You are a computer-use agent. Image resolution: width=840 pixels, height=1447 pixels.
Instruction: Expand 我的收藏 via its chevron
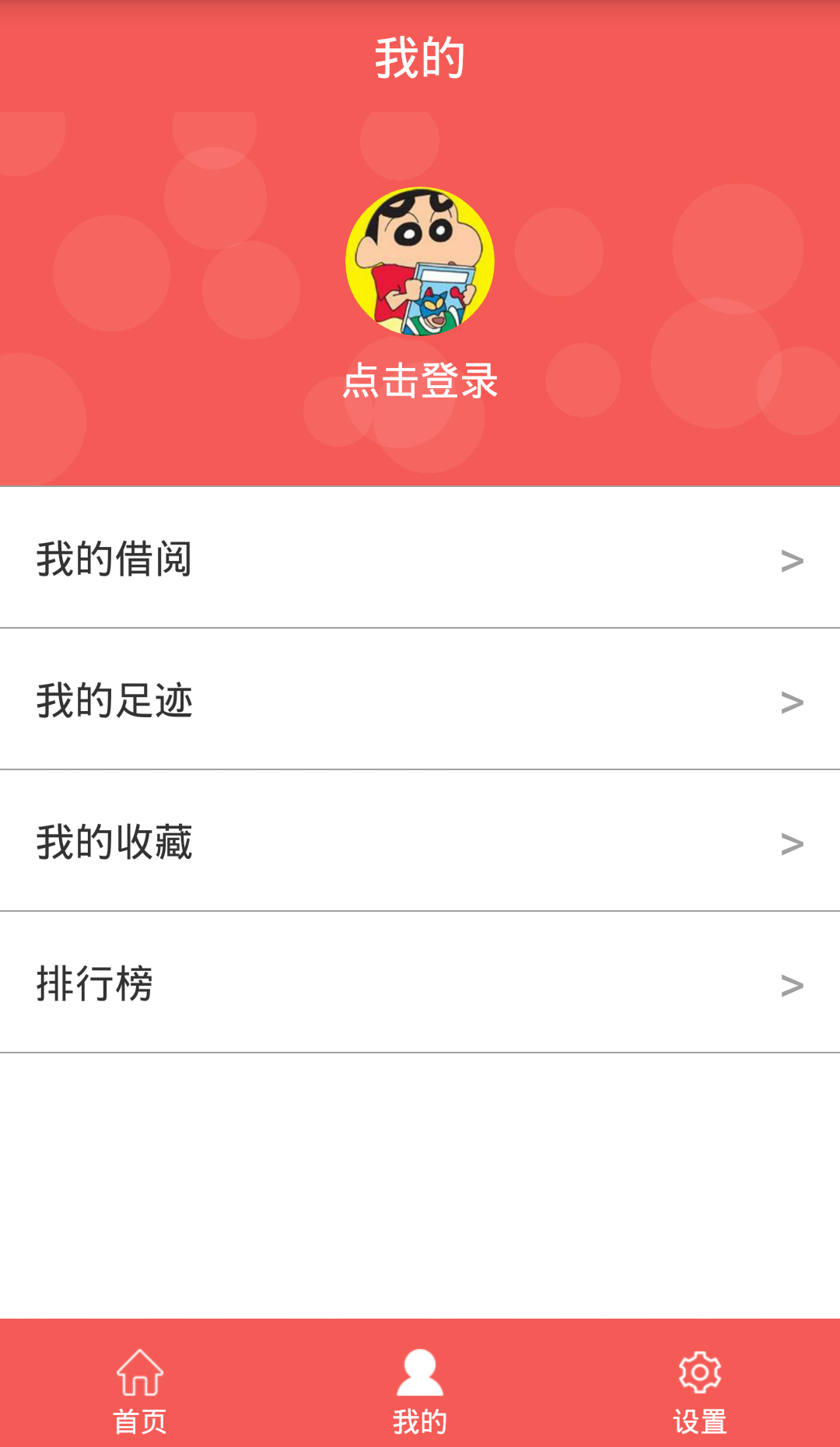click(x=793, y=842)
